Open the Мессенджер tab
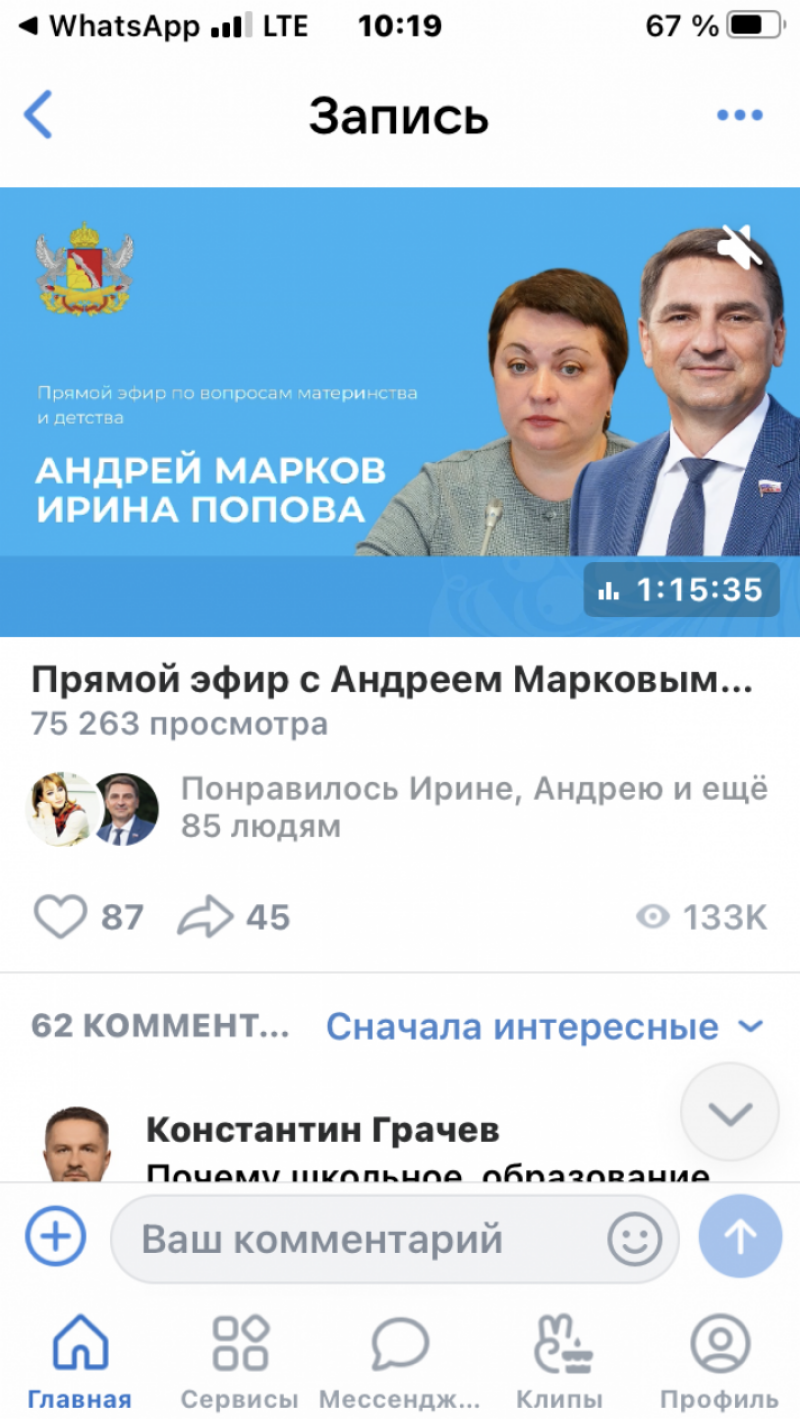800x1419 pixels. point(400,1360)
